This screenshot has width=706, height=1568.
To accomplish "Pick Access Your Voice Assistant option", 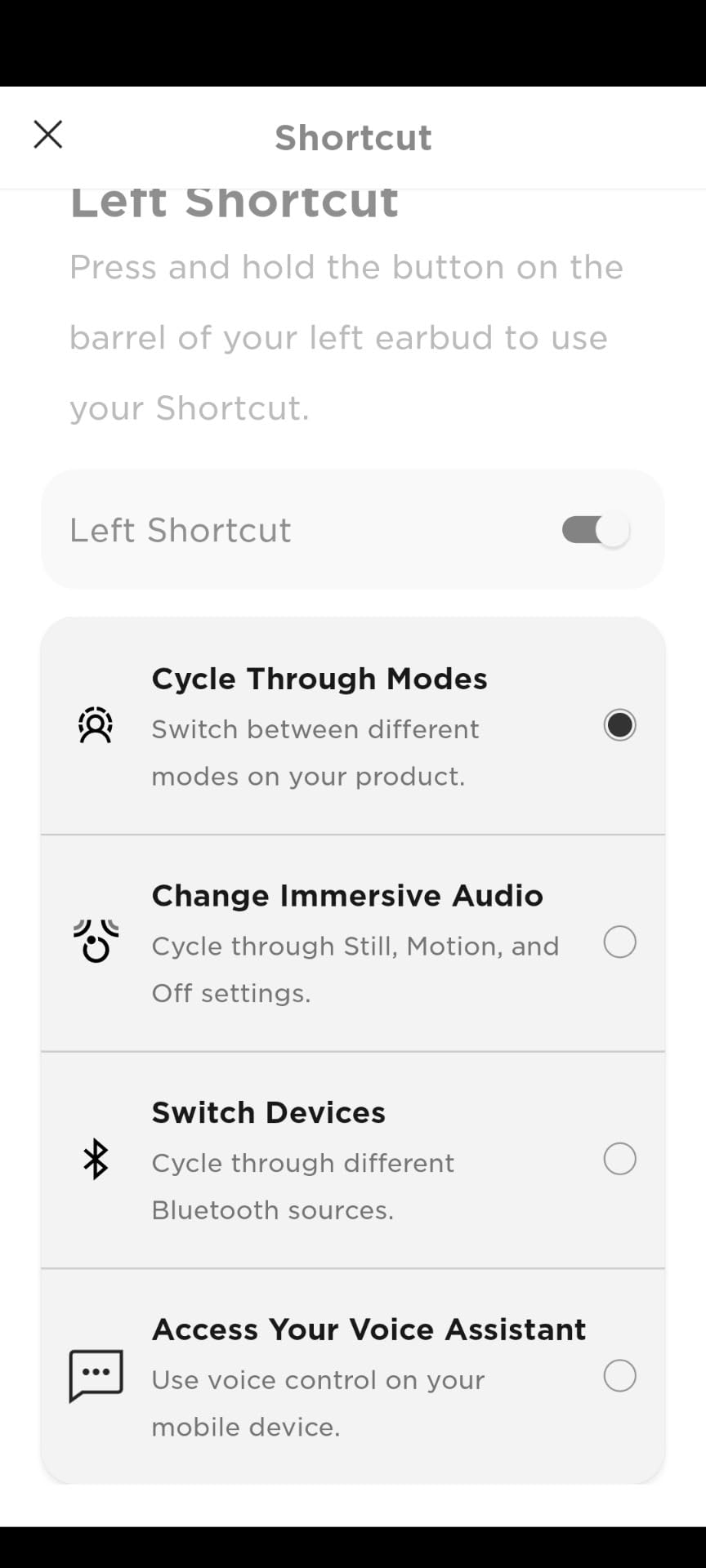I will pyautogui.click(x=619, y=1376).
